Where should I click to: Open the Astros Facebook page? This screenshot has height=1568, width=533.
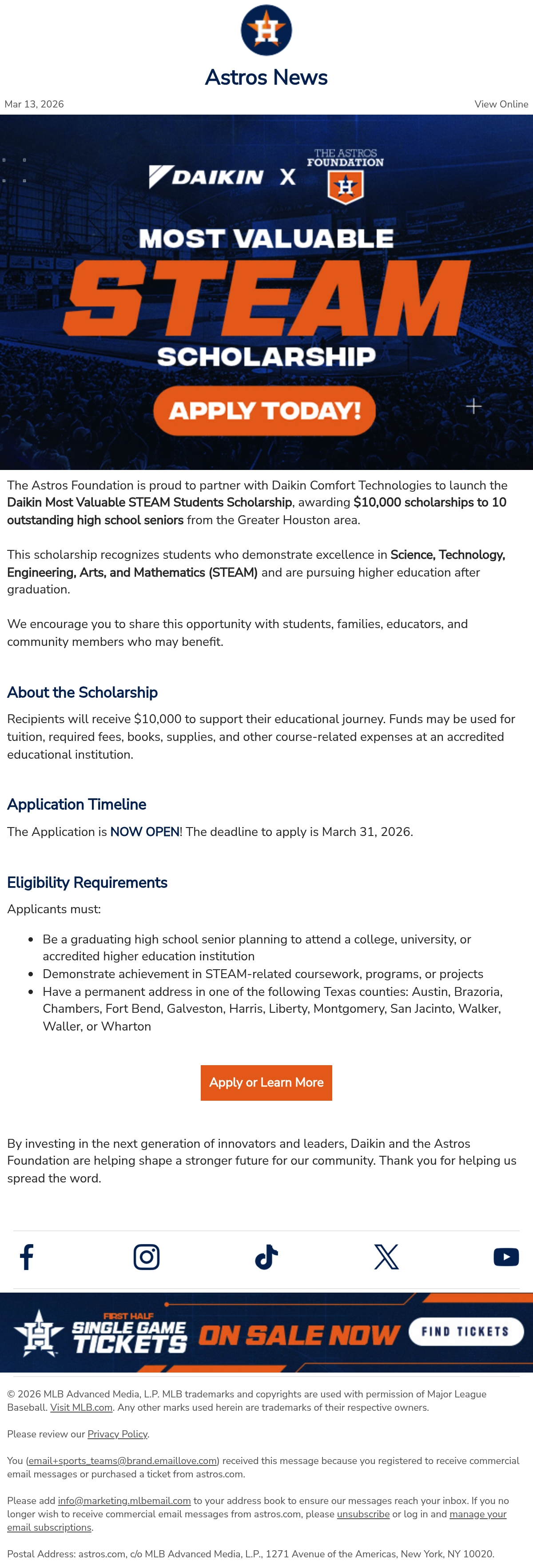point(27,1257)
